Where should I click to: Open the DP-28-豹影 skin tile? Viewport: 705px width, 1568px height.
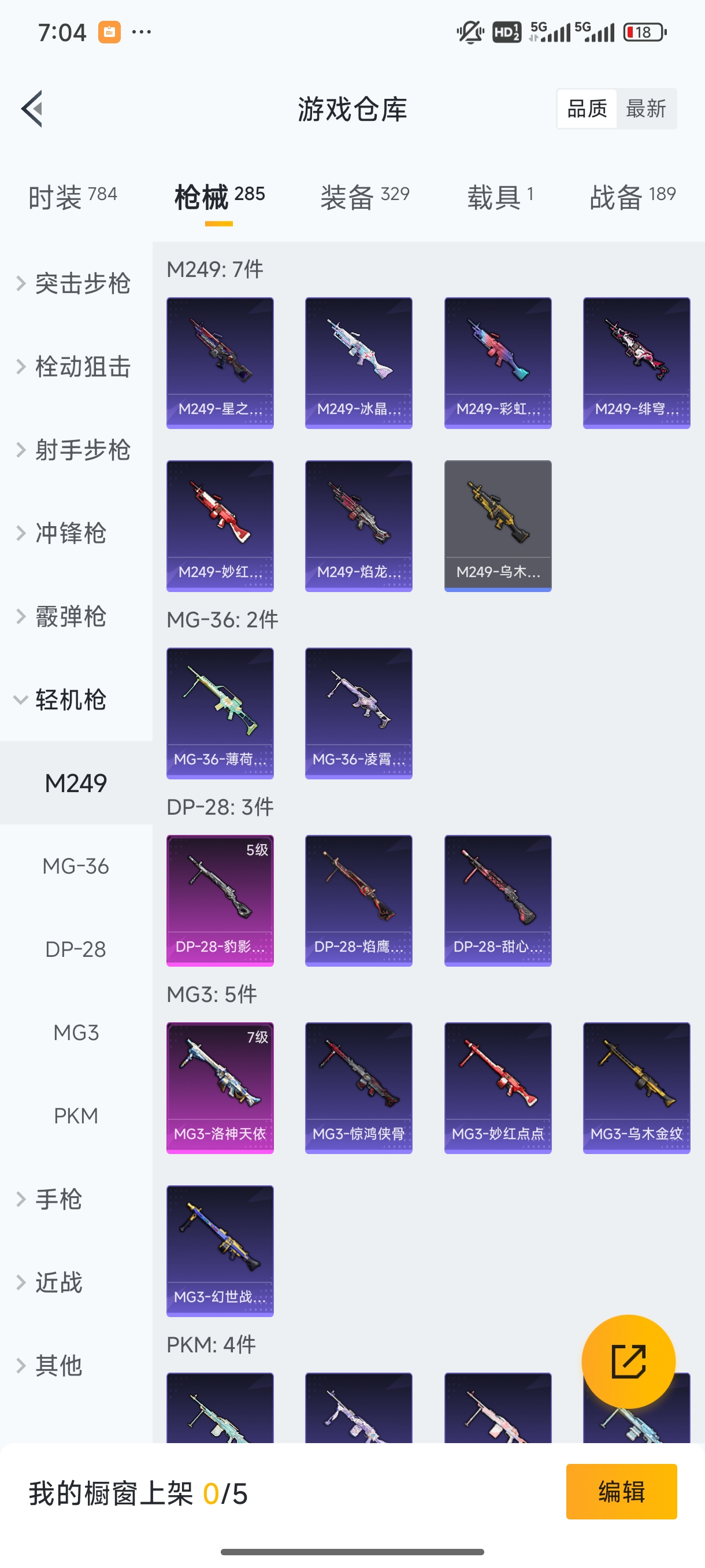pyautogui.click(x=220, y=901)
